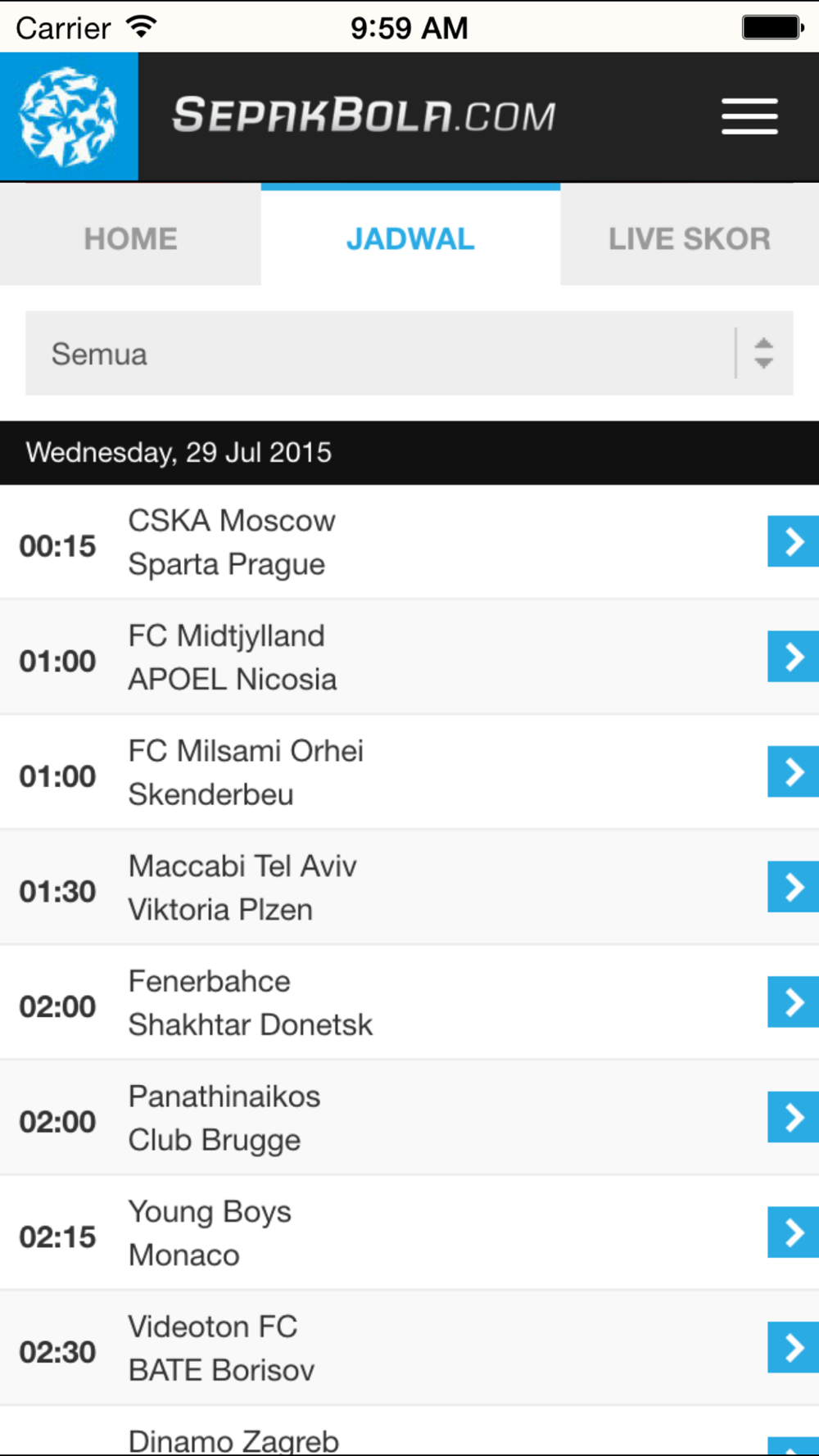The width and height of the screenshot is (819, 1456).
Task: Open Young Boys vs Monaco match
Action: pyautogui.click(x=793, y=1232)
